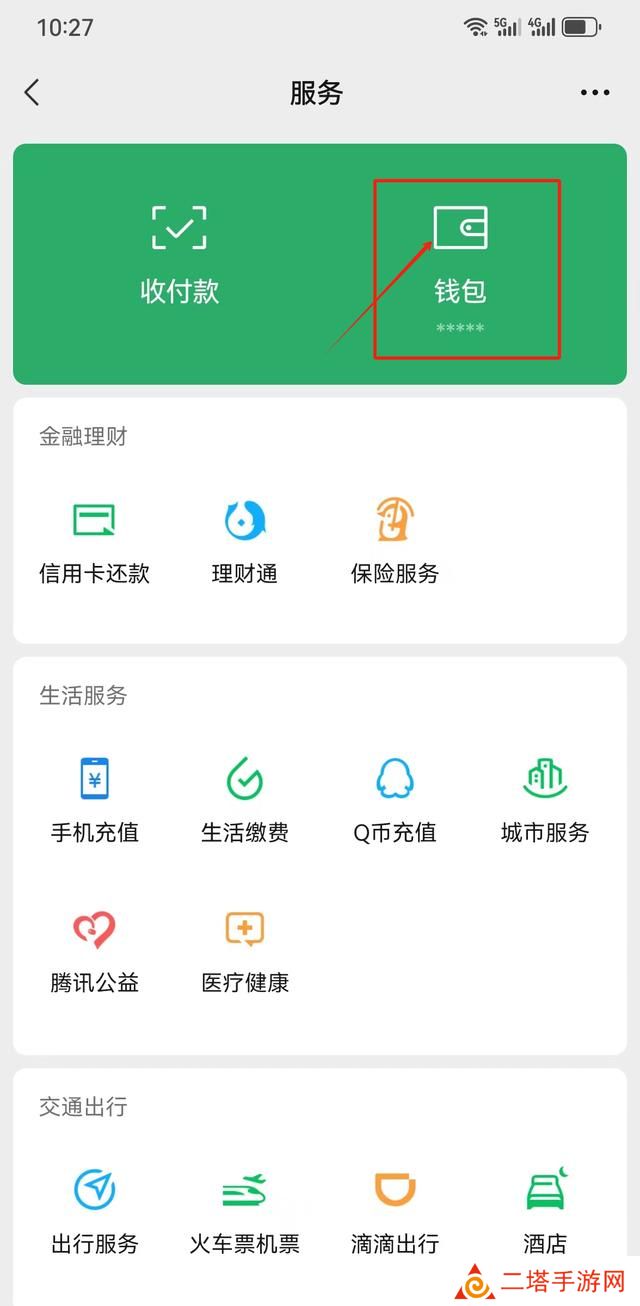
Task: Open 理财通 wealth management
Action: click(x=245, y=543)
